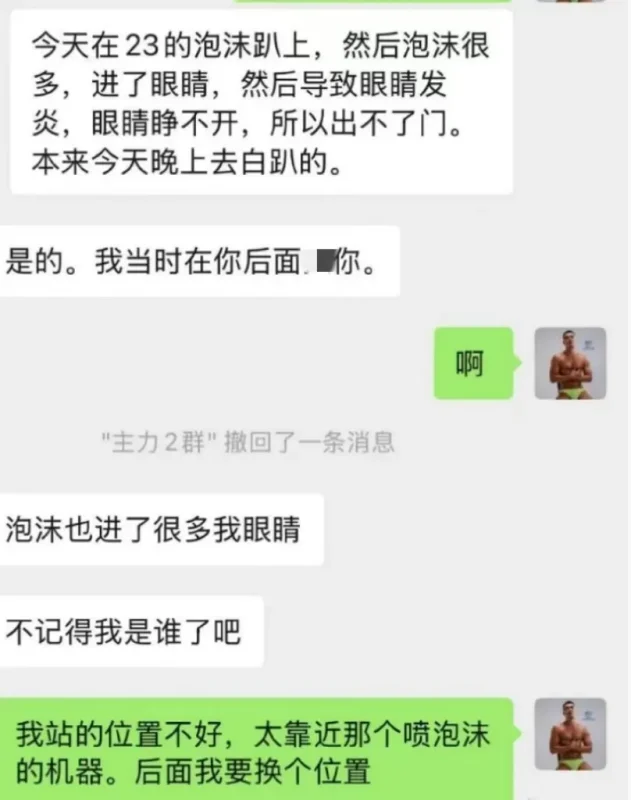The width and height of the screenshot is (631, 800).
Task: Tap avatar next to 我站的位置不好 message
Action: (x=570, y=734)
